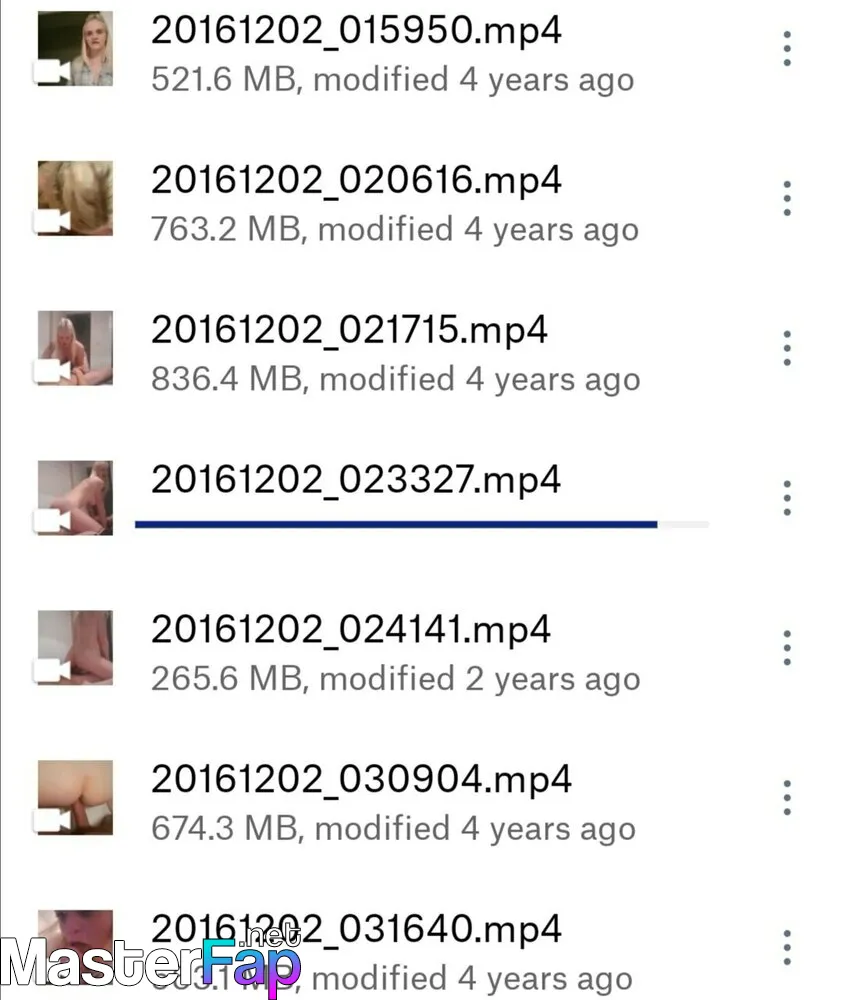Open file 20161202_020616.mp4
843x1000 pixels.
pyautogui.click(x=356, y=181)
